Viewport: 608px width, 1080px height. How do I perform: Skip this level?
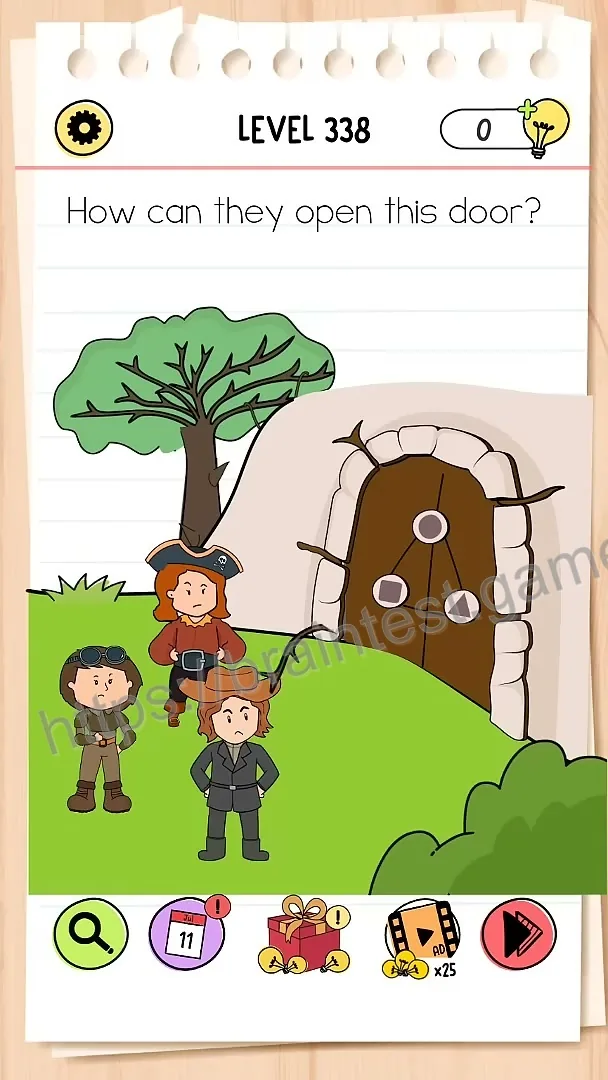point(518,934)
